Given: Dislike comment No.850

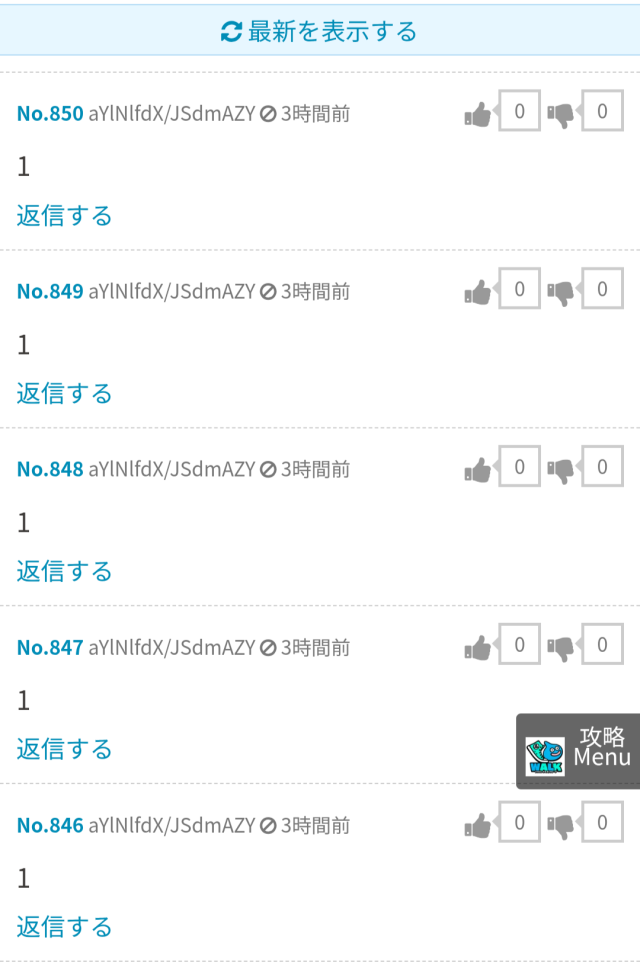Looking at the screenshot, I should (561, 114).
